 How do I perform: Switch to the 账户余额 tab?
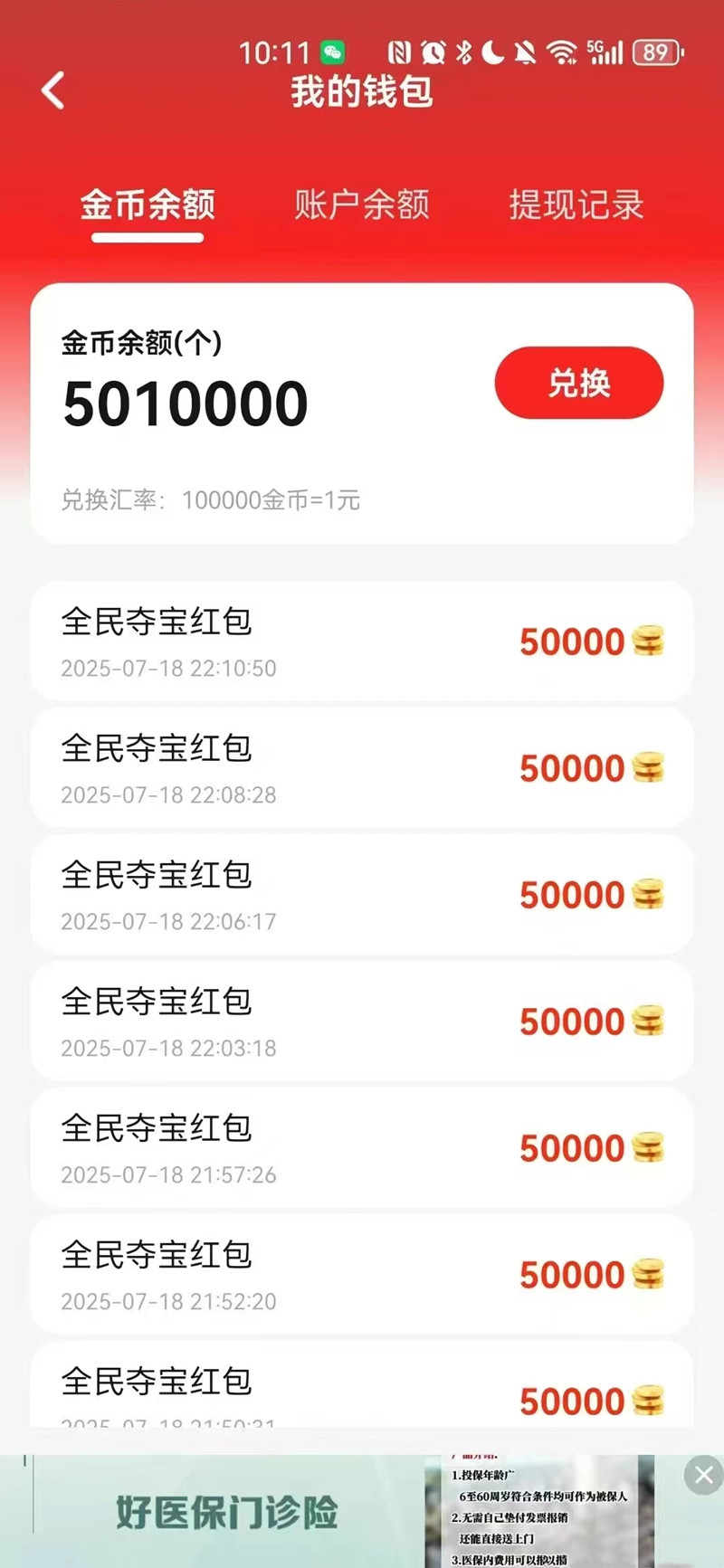(x=361, y=204)
